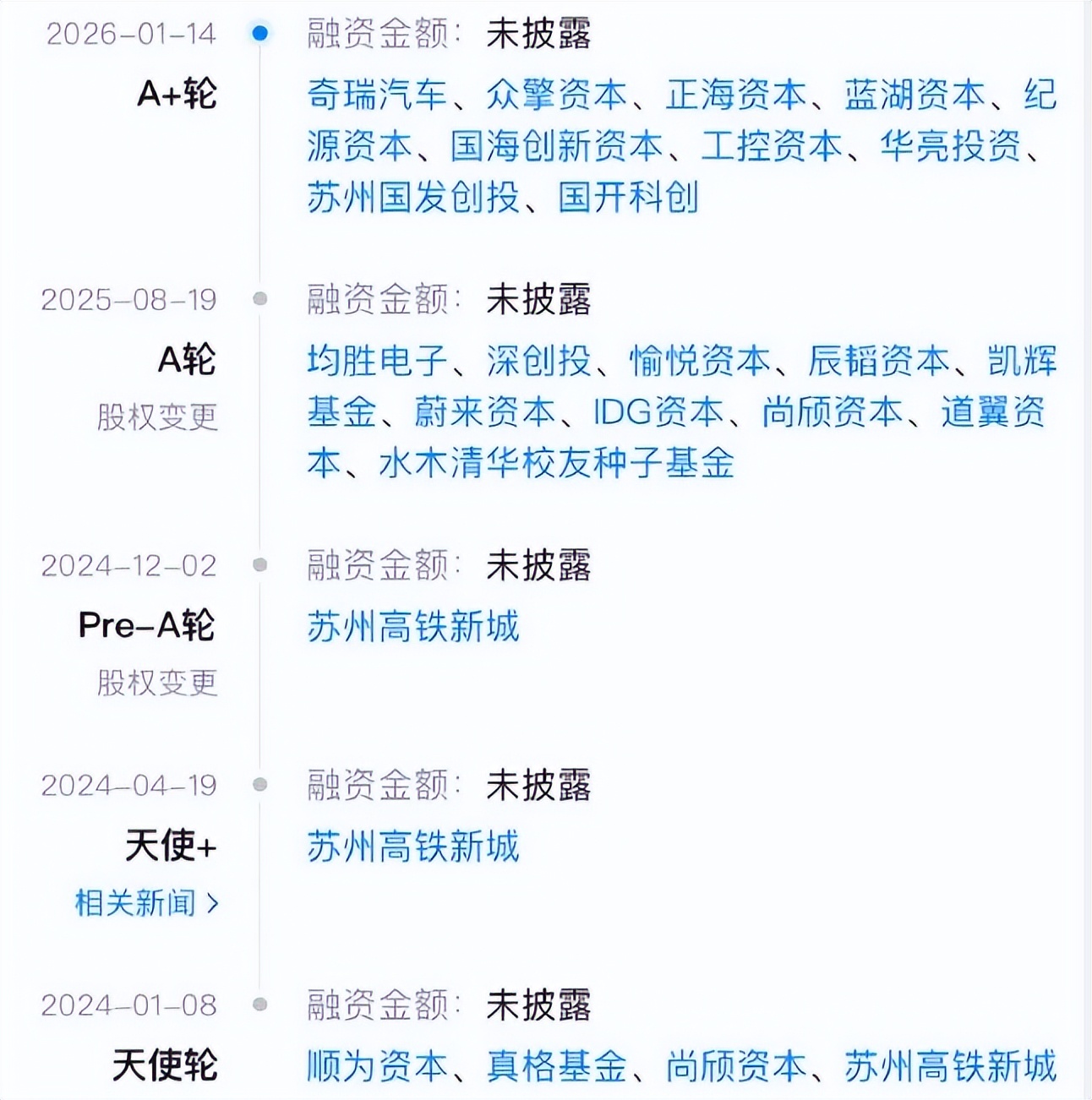Open 均胜电子 from the A round
This screenshot has height=1100, width=1092.
tap(376, 361)
